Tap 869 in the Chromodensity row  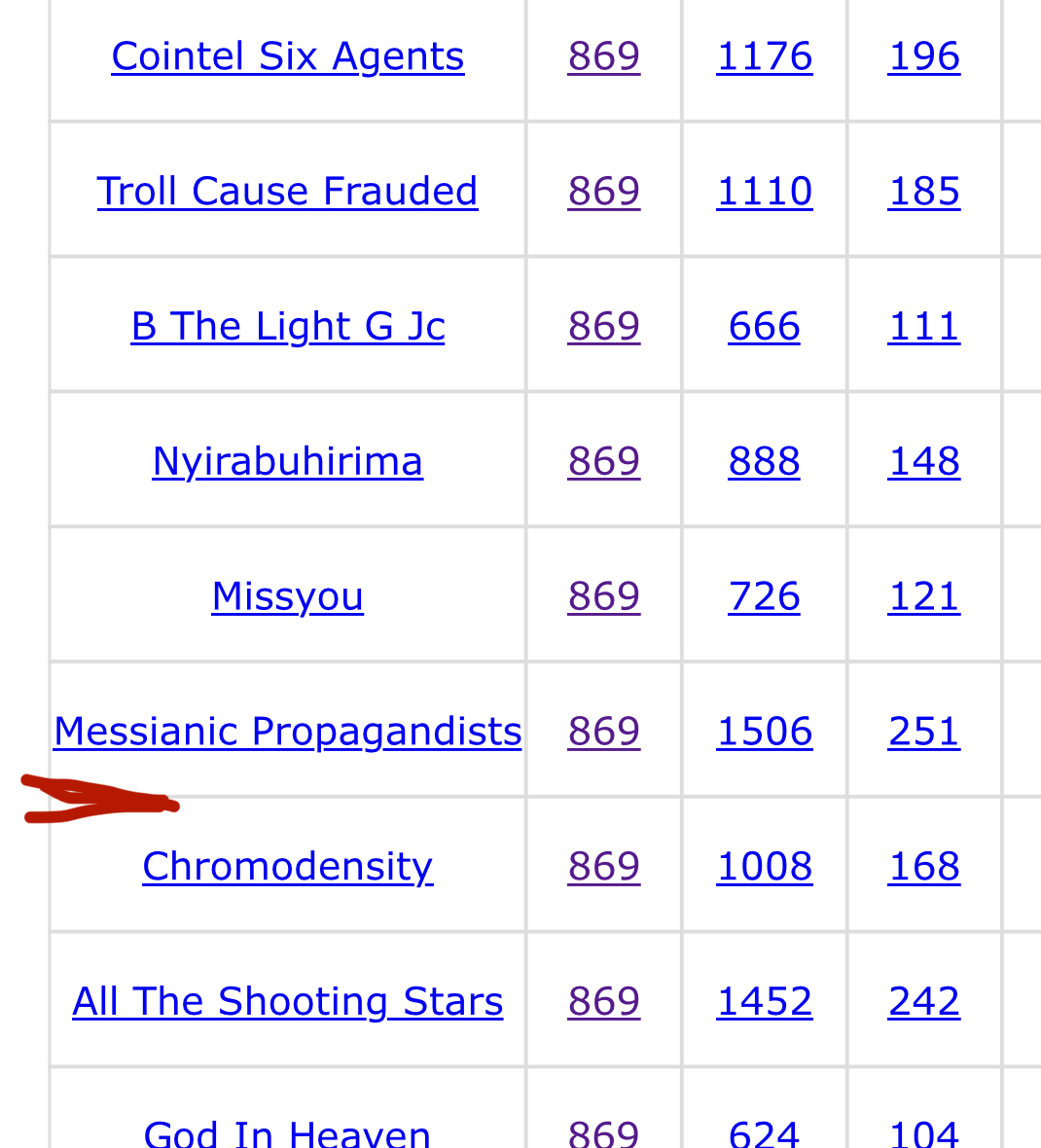tap(603, 867)
